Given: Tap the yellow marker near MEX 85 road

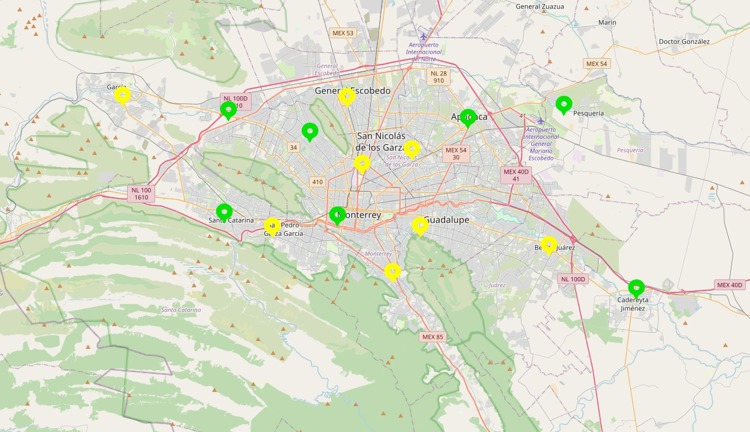Looking at the screenshot, I should [393, 270].
